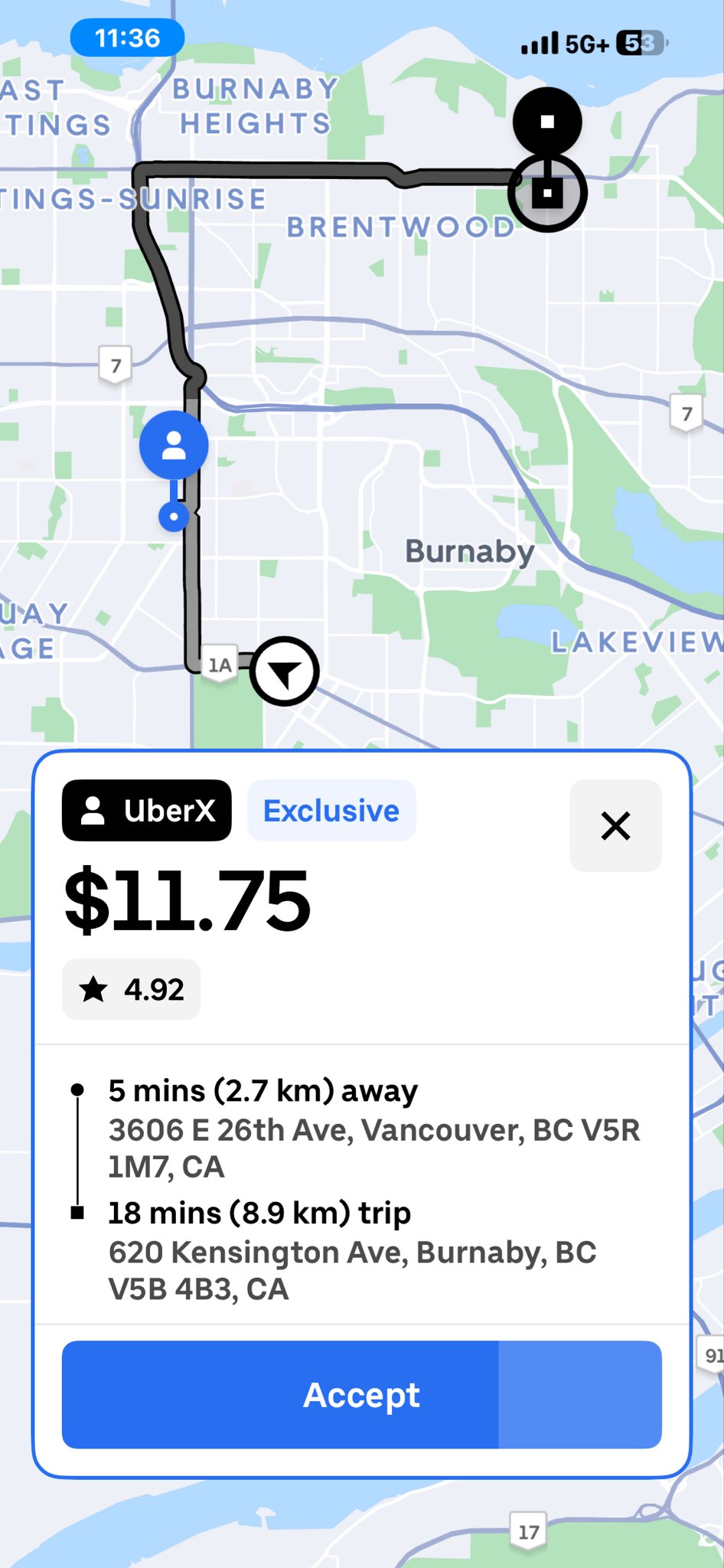Accept the $11.75 UberX trip request
The width and height of the screenshot is (724, 1568).
pyautogui.click(x=361, y=1394)
